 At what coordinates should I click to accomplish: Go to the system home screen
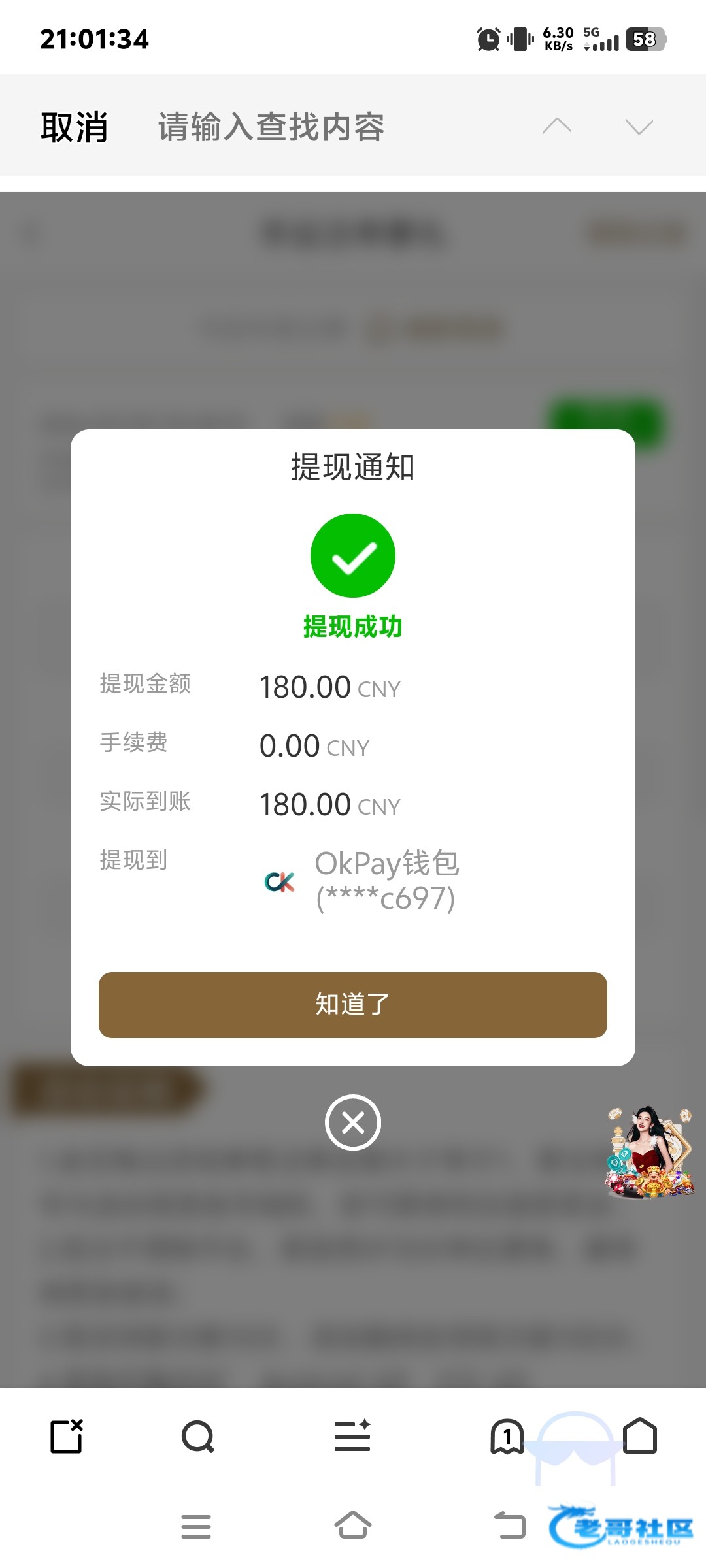pos(353,1526)
